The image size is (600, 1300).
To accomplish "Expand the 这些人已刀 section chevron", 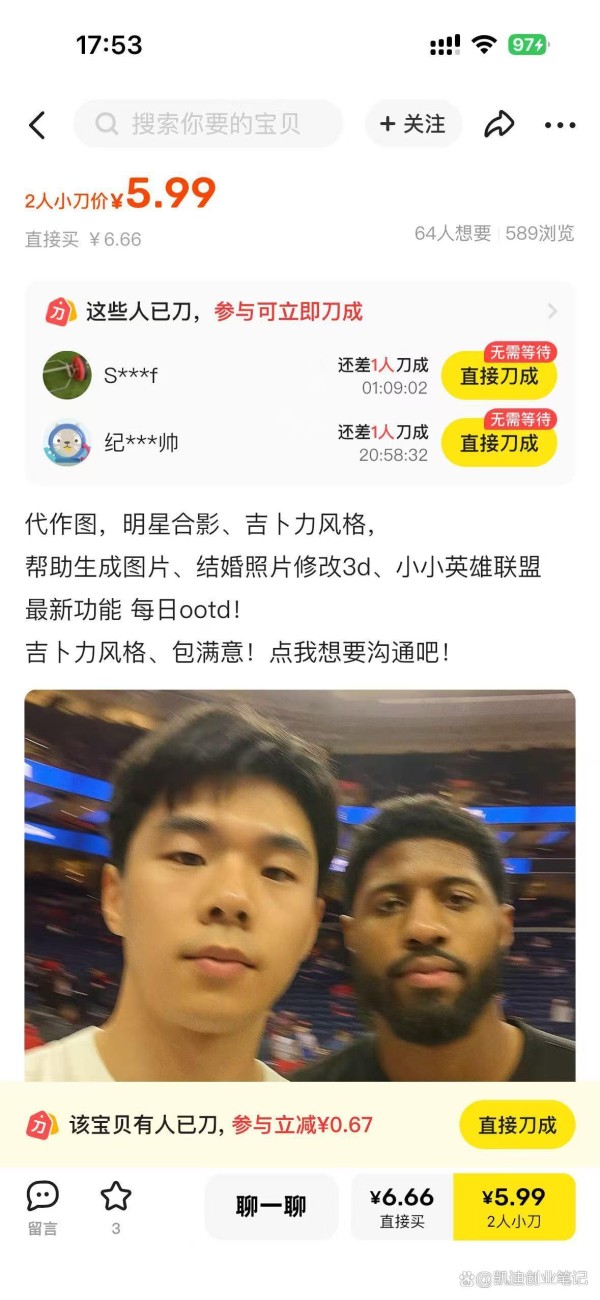I will click(x=552, y=311).
